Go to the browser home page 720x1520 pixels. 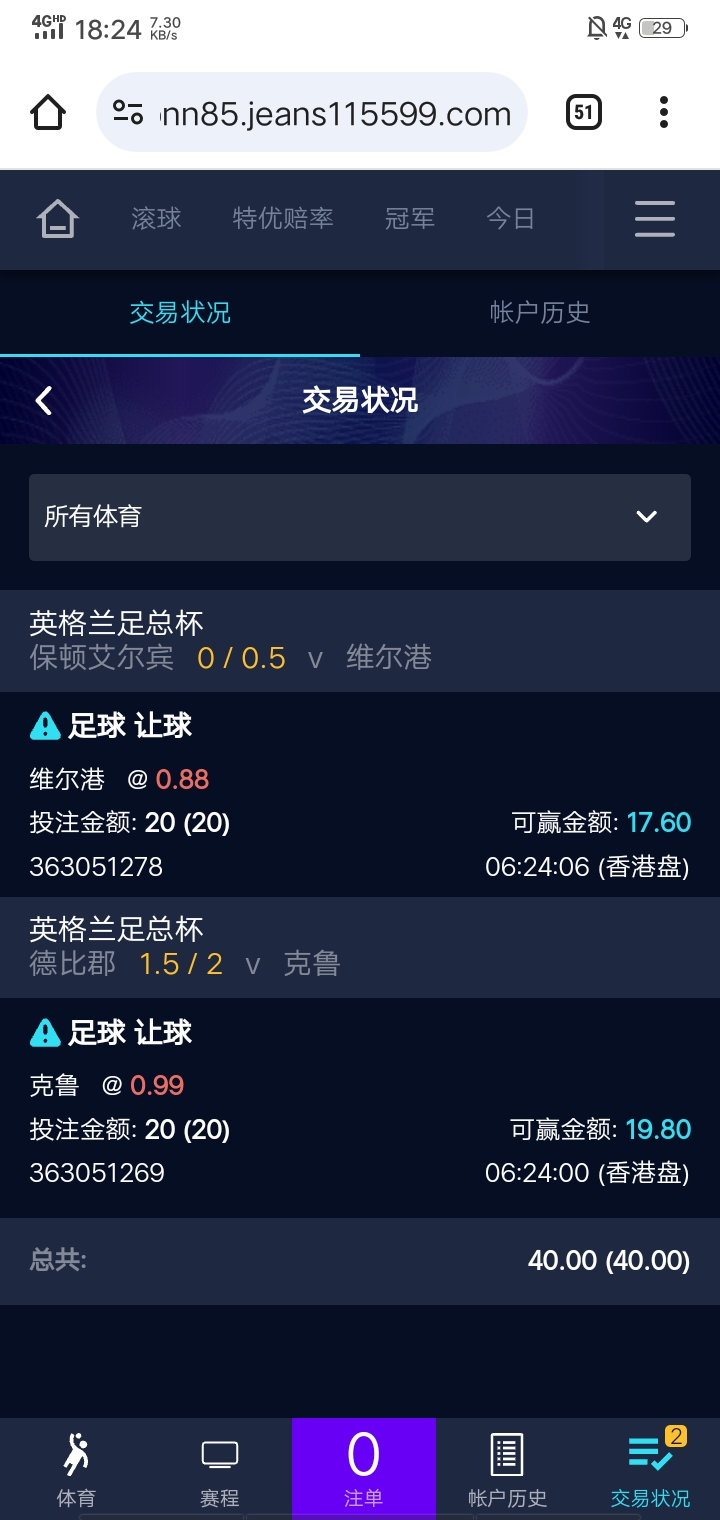[x=48, y=113]
